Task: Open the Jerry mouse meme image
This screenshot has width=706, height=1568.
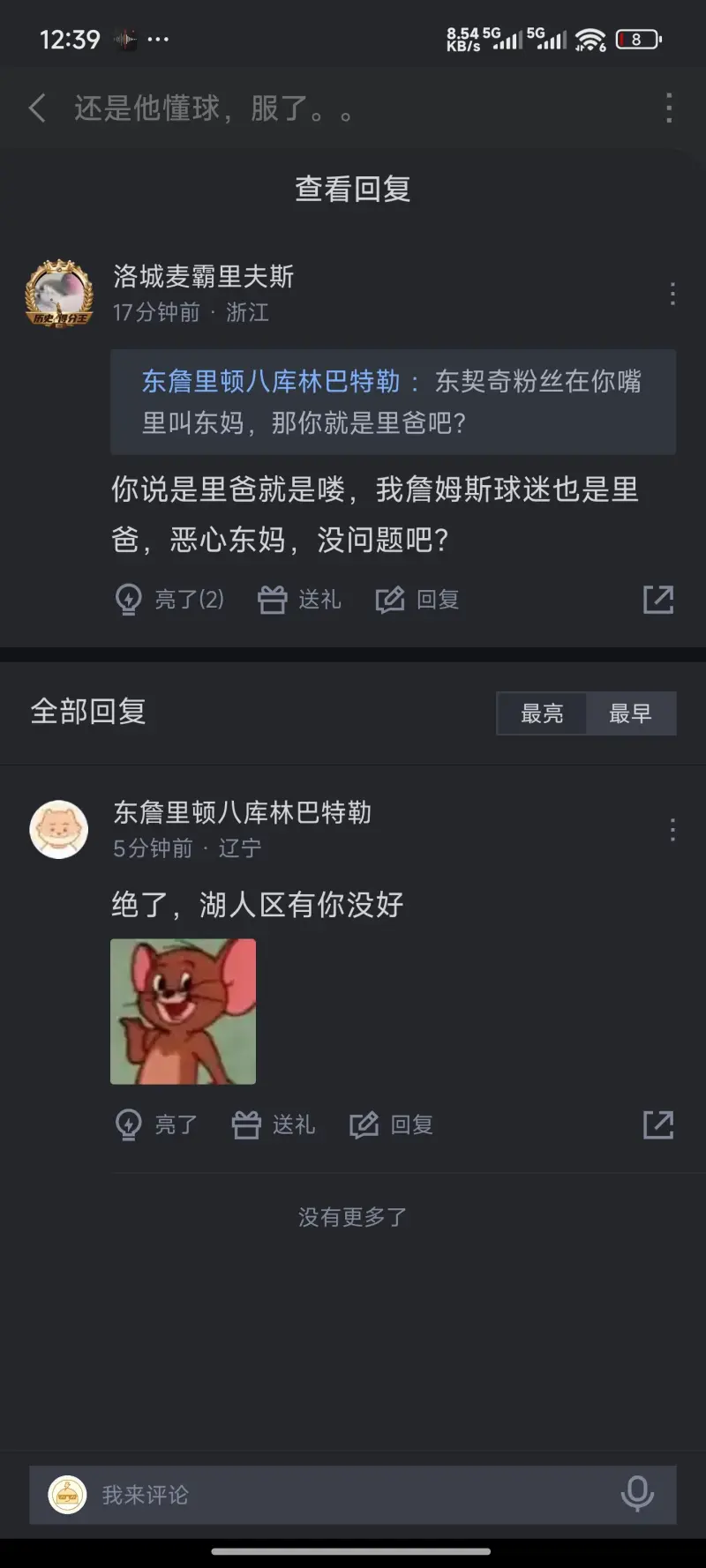Action: (184, 1012)
